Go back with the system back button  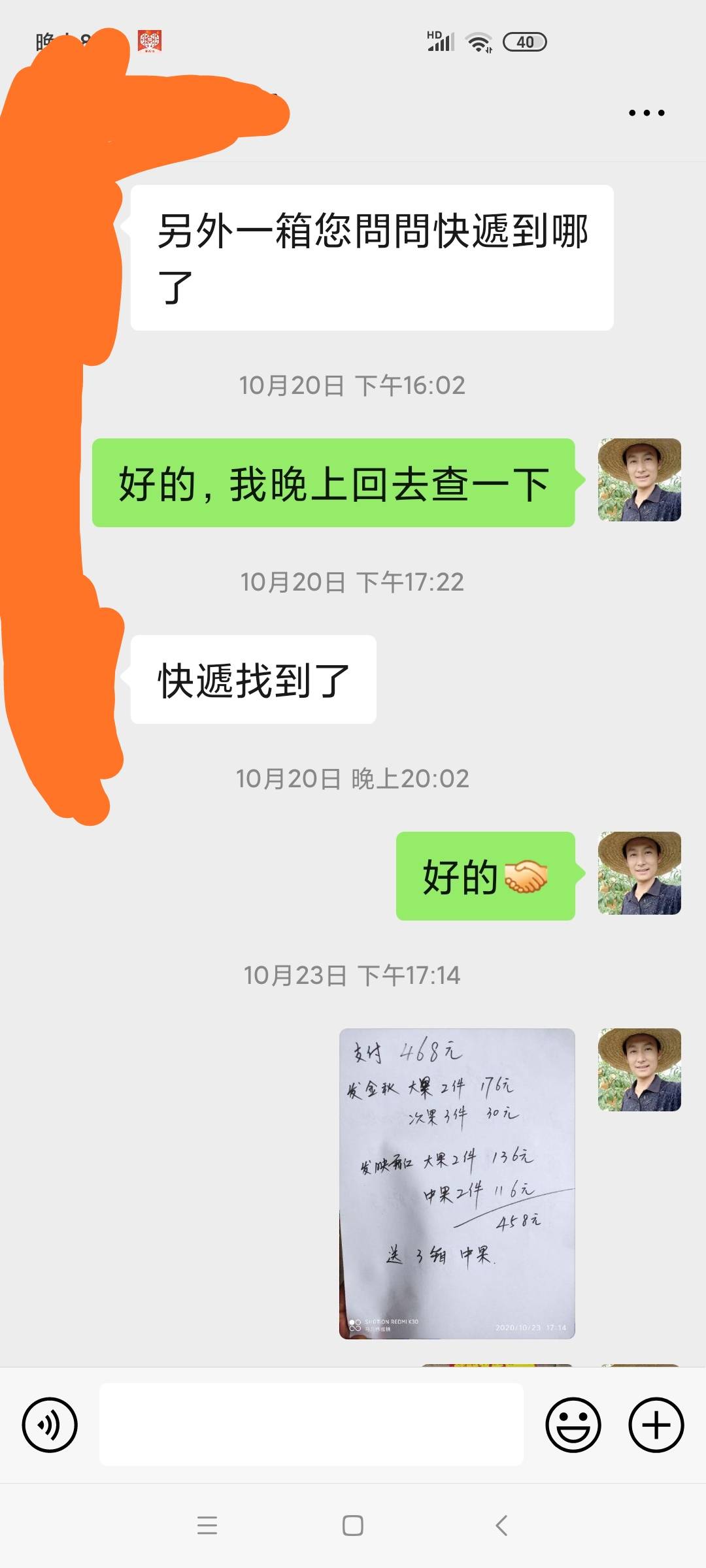tap(501, 1526)
